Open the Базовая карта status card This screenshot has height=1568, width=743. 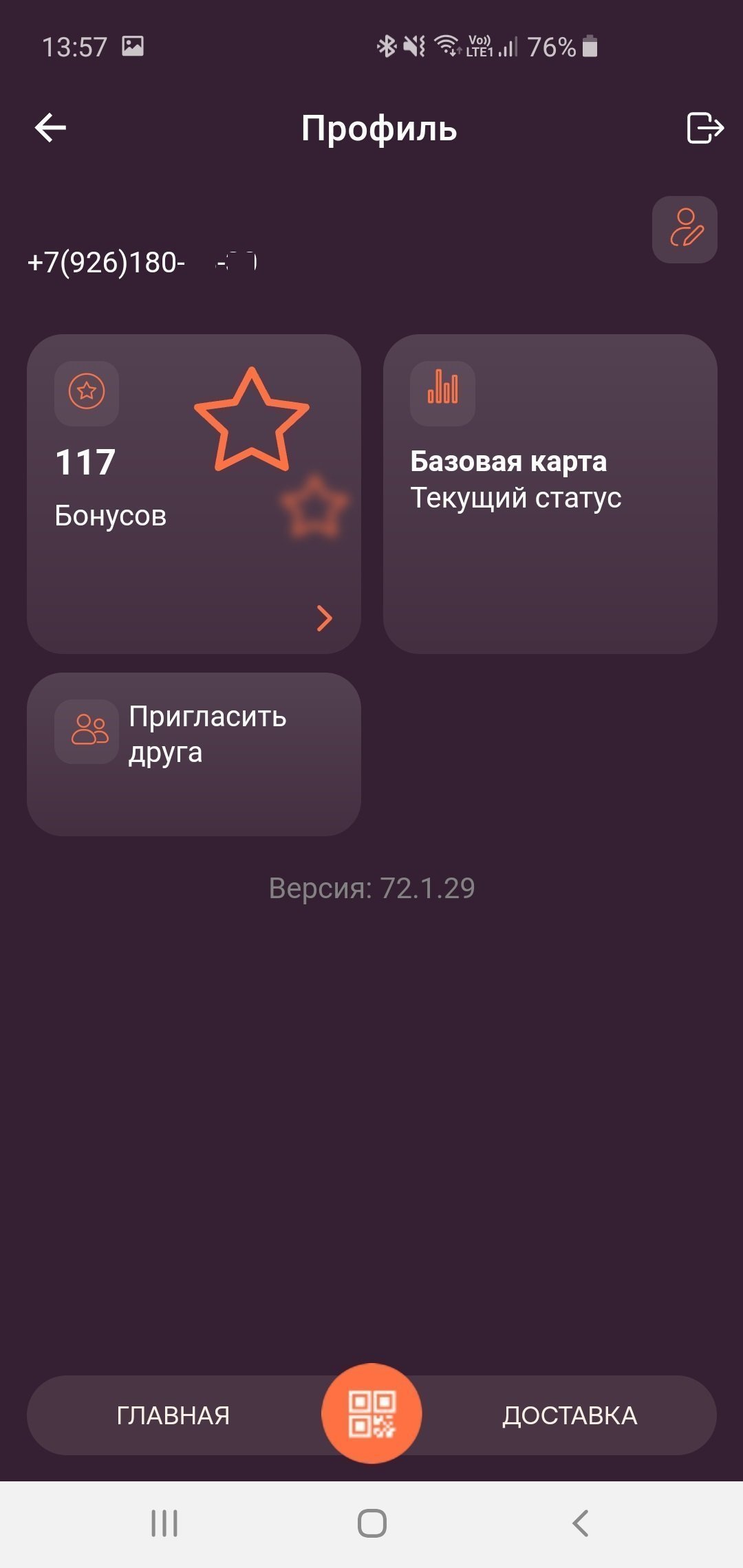point(550,494)
